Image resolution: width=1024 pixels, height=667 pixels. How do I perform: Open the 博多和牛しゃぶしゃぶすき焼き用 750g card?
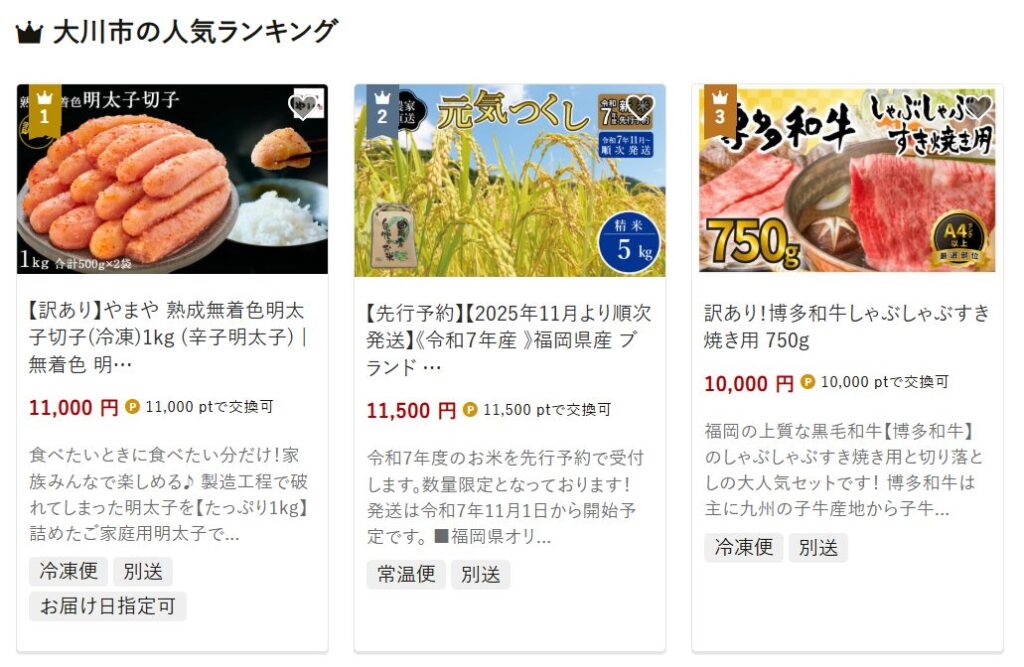click(846, 325)
